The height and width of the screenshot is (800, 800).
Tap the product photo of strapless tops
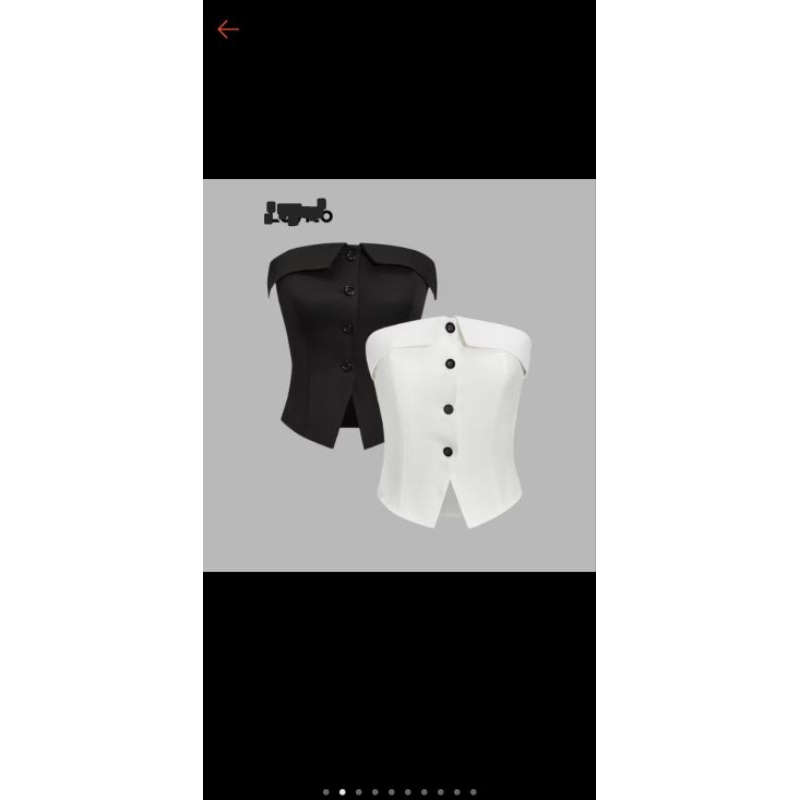click(x=399, y=375)
